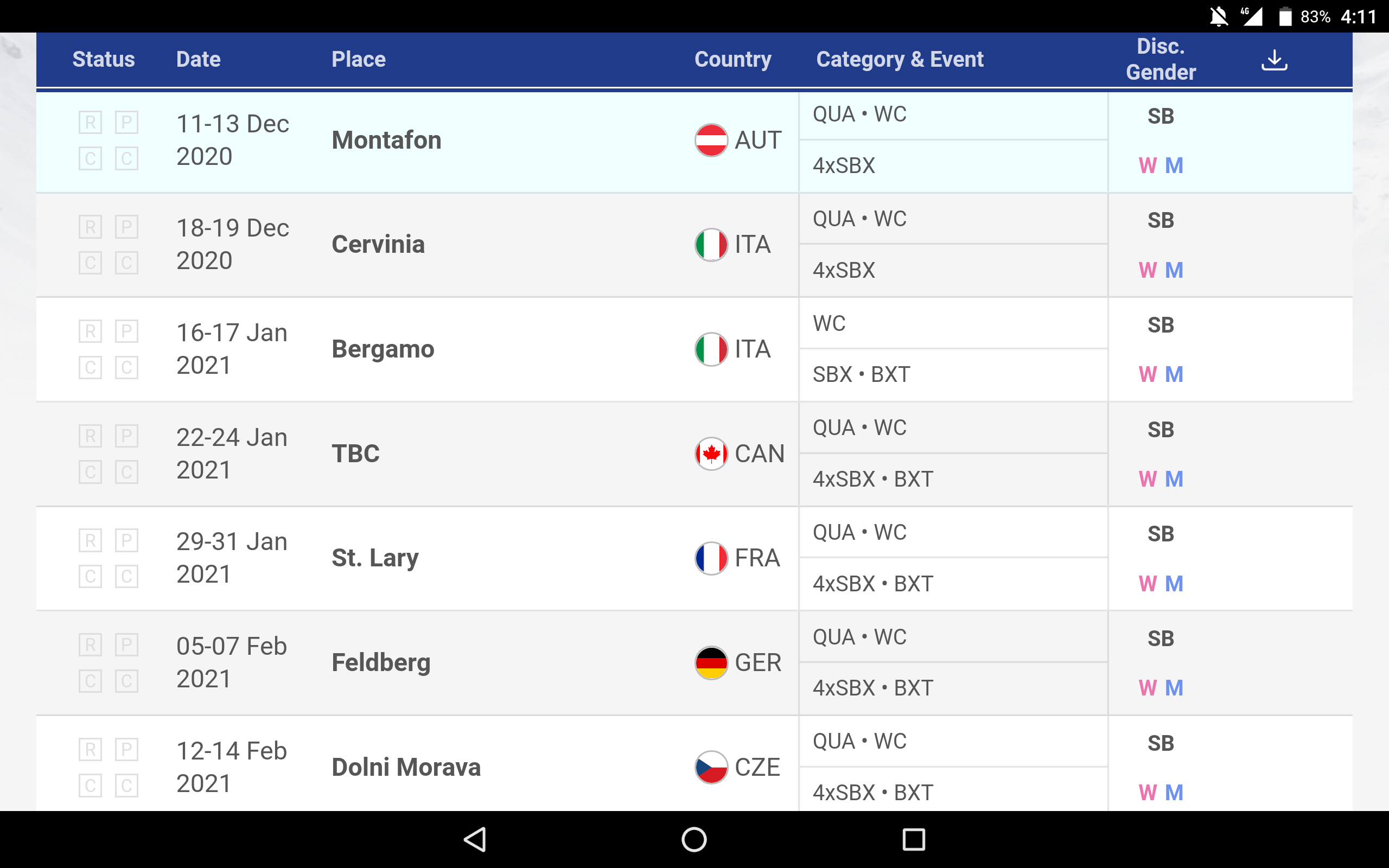Open the Dolni Morava event row
Screen dimensions: 1389x868
[406, 768]
